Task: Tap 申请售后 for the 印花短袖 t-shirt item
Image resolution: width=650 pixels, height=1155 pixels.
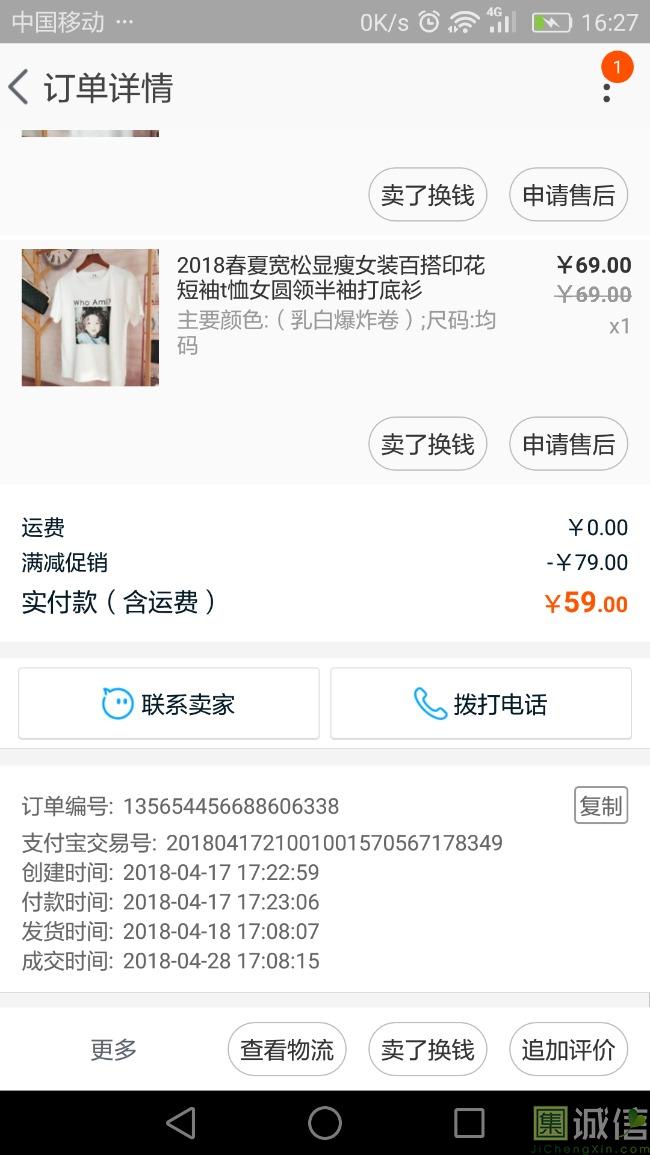Action: pyautogui.click(x=568, y=444)
